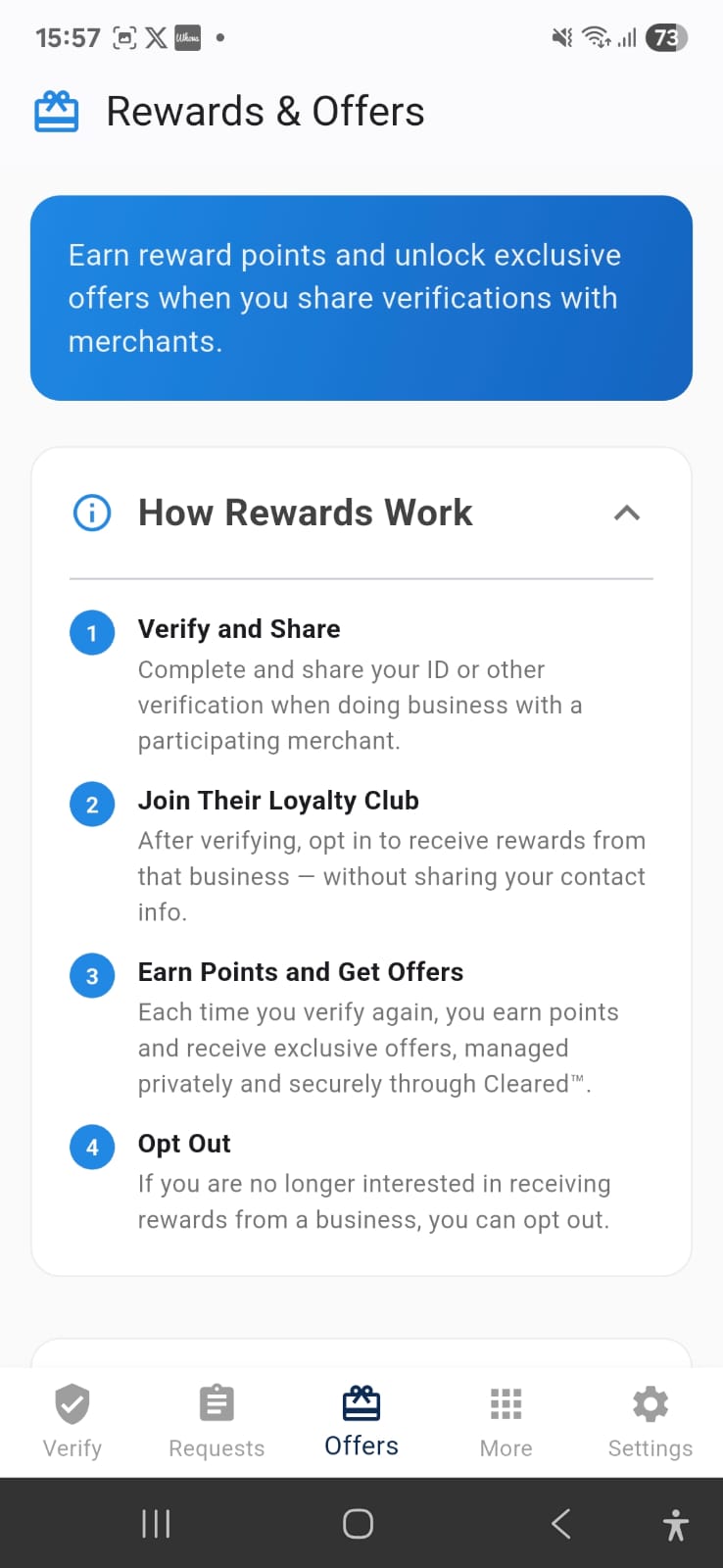This screenshot has height=1568, width=723.
Task: Tap the gift icon next to Rewards & Offers
Action: click(56, 111)
